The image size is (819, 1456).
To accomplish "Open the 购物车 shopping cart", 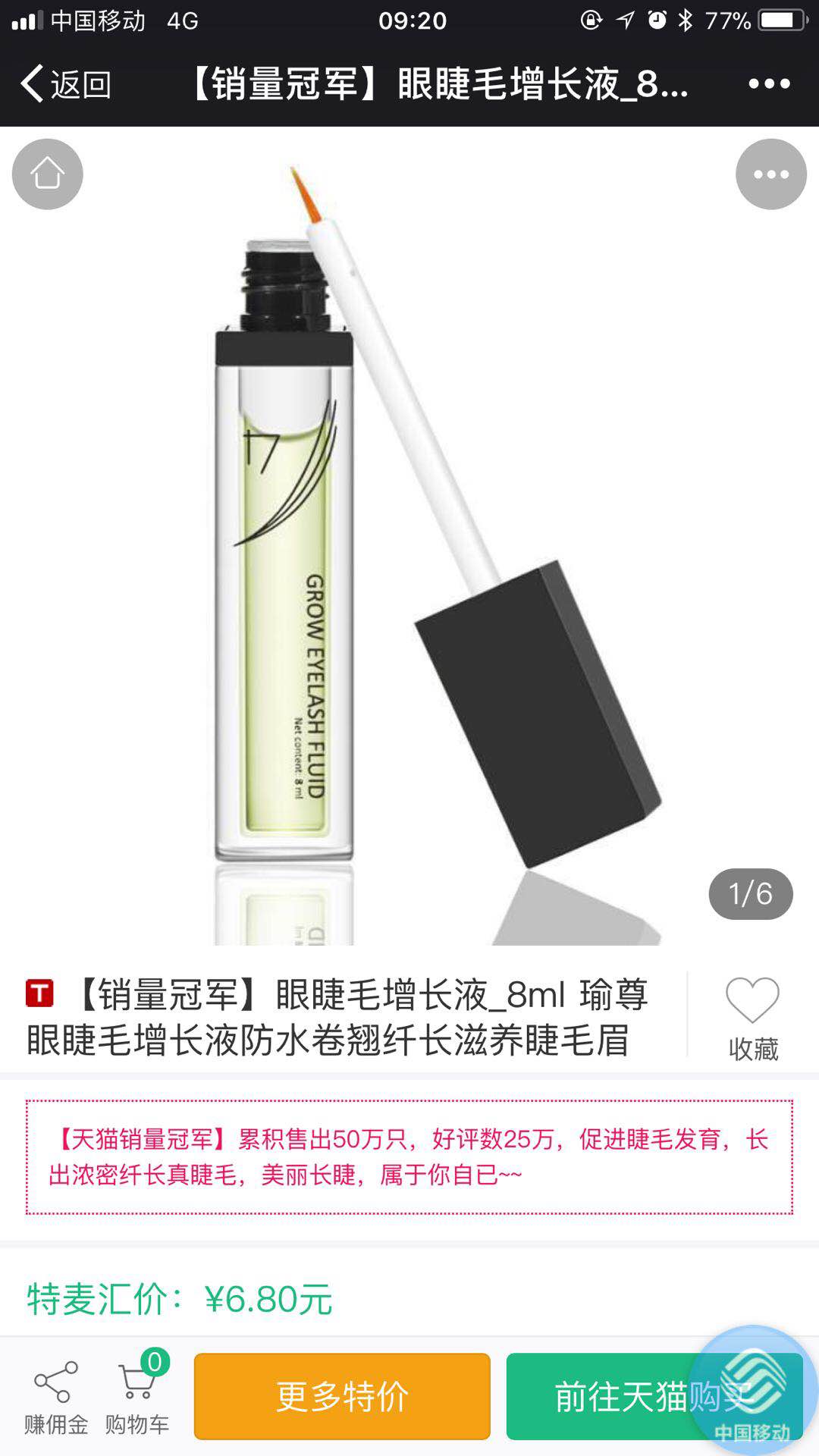I will (137, 1398).
